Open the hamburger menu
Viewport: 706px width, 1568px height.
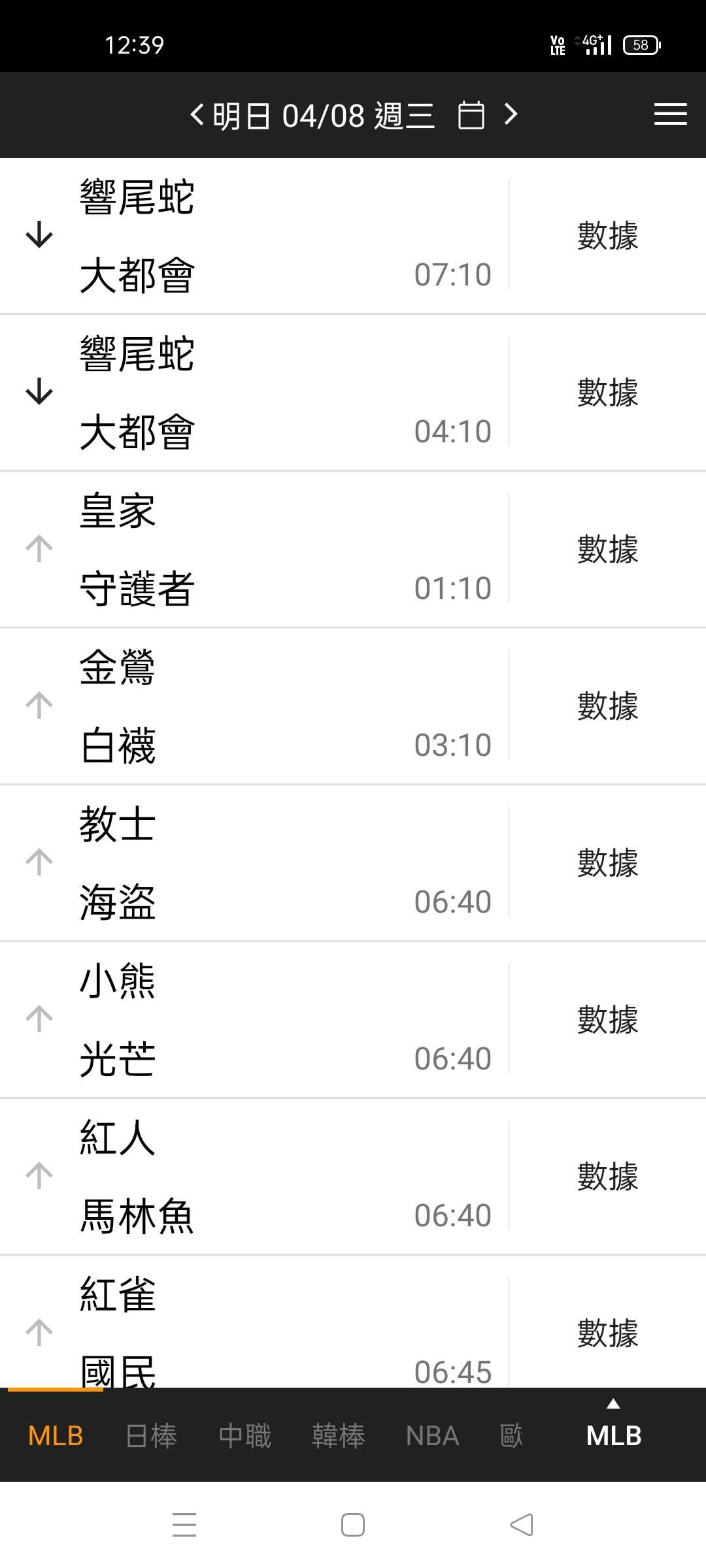pos(670,115)
